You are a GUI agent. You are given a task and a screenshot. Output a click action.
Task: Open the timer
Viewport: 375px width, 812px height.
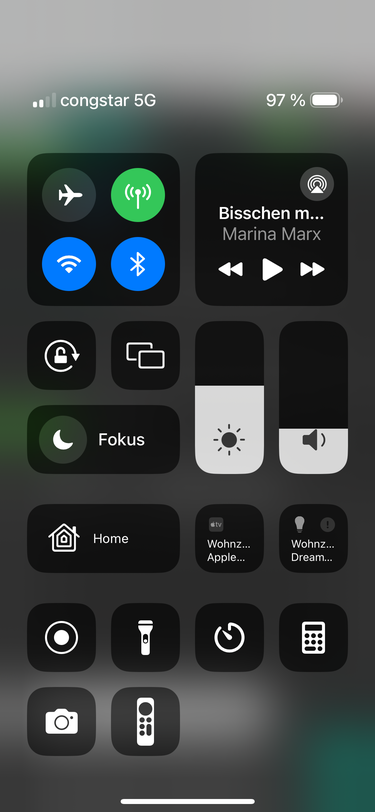229,637
